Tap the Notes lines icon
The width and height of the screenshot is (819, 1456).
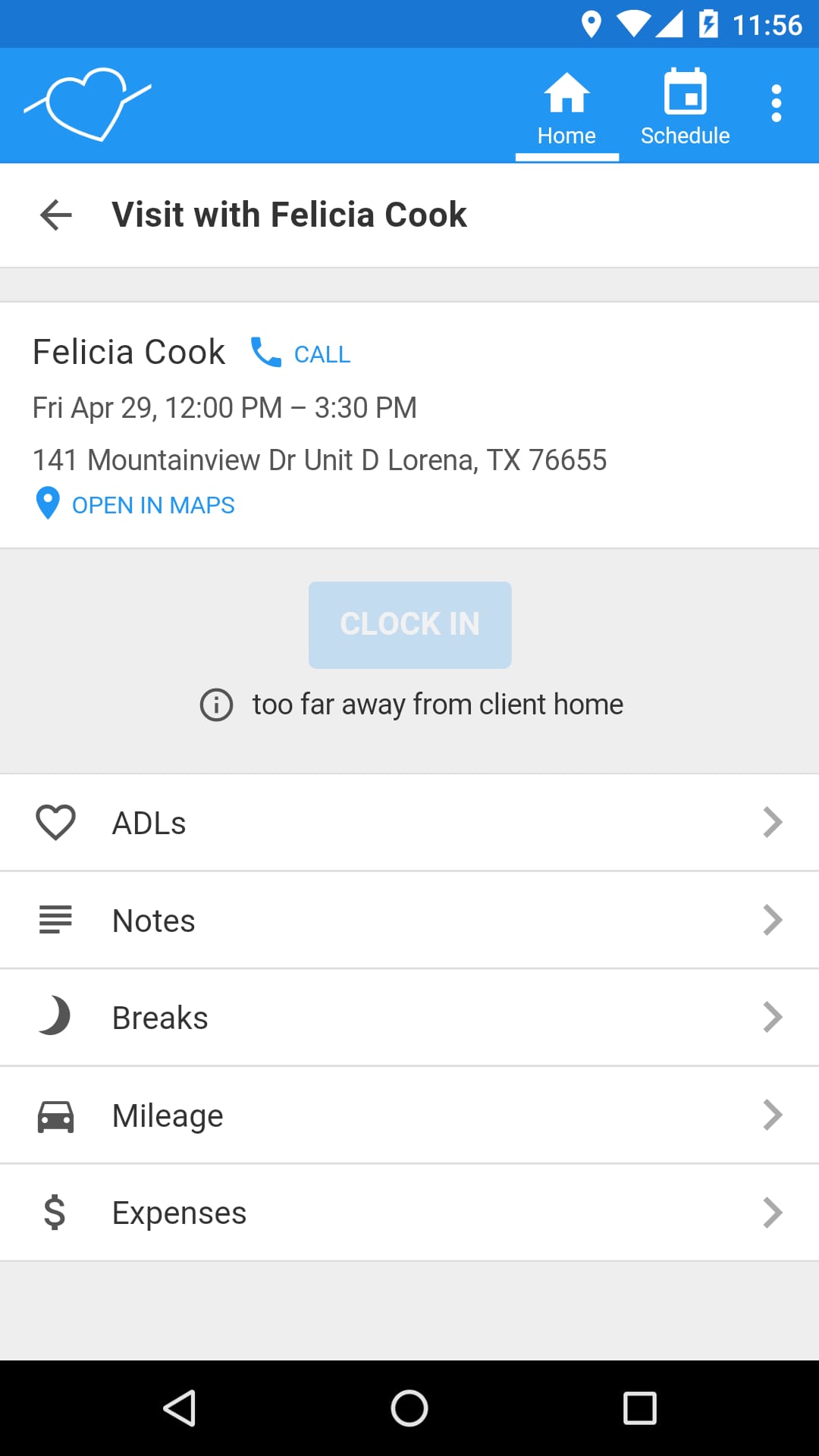(x=55, y=920)
